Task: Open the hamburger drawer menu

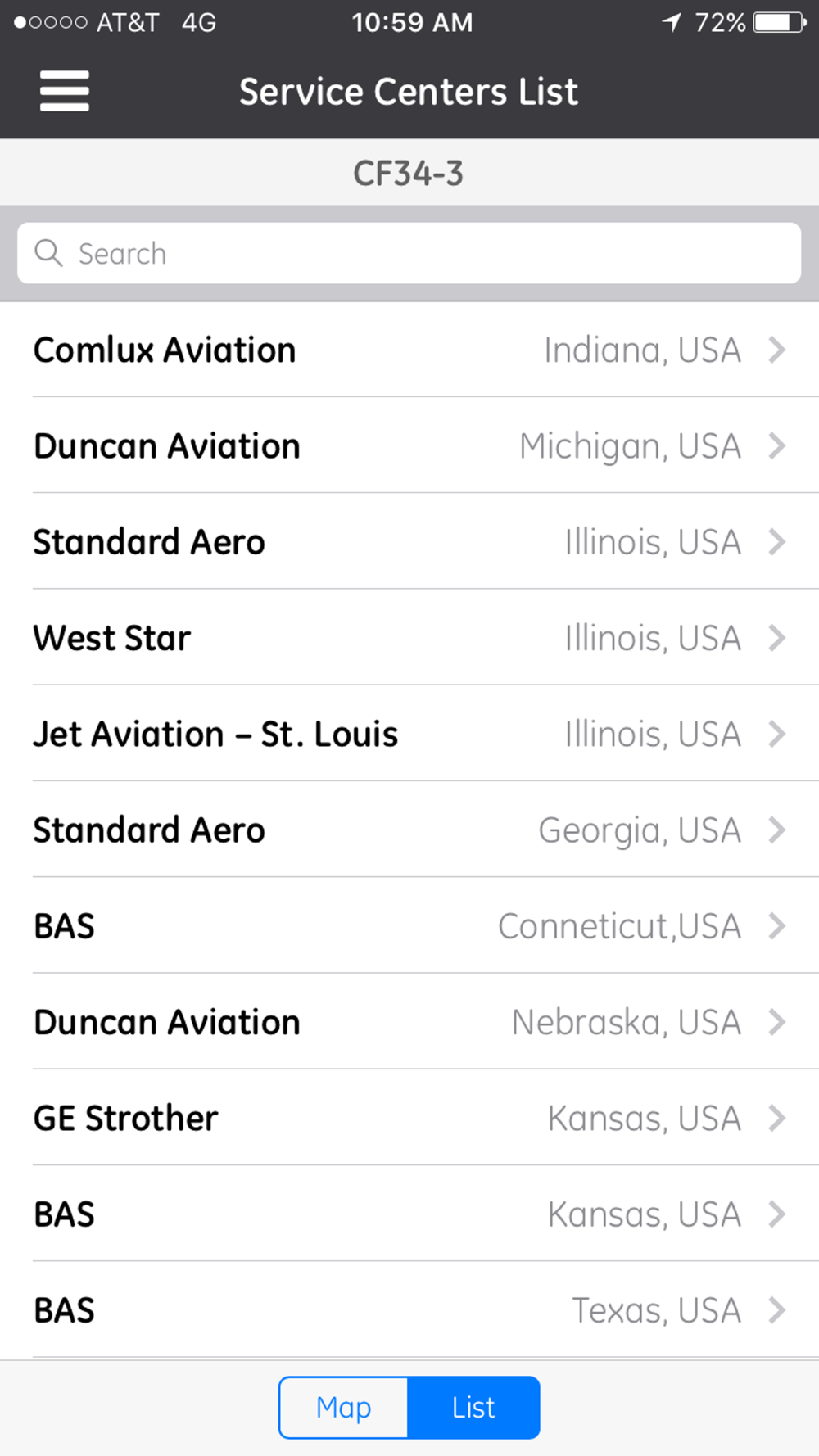Action: 65,91
